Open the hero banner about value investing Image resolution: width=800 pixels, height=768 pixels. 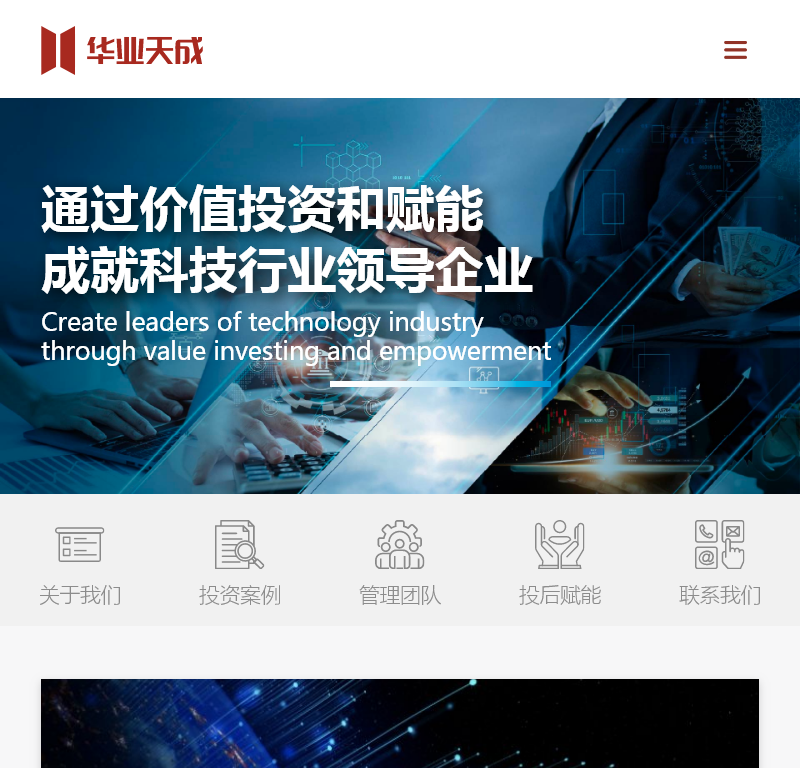click(400, 295)
